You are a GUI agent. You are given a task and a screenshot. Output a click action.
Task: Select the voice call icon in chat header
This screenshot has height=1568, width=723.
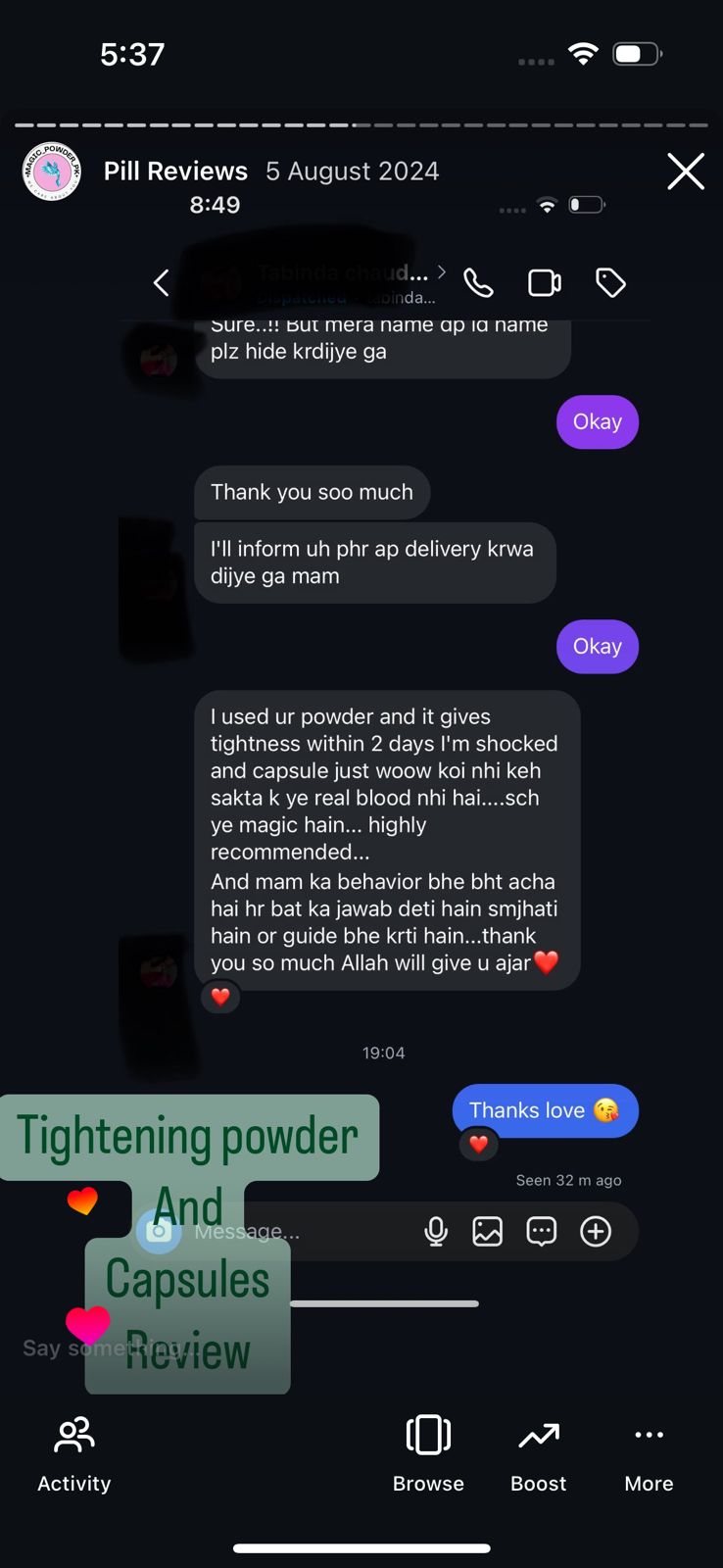pos(478,283)
